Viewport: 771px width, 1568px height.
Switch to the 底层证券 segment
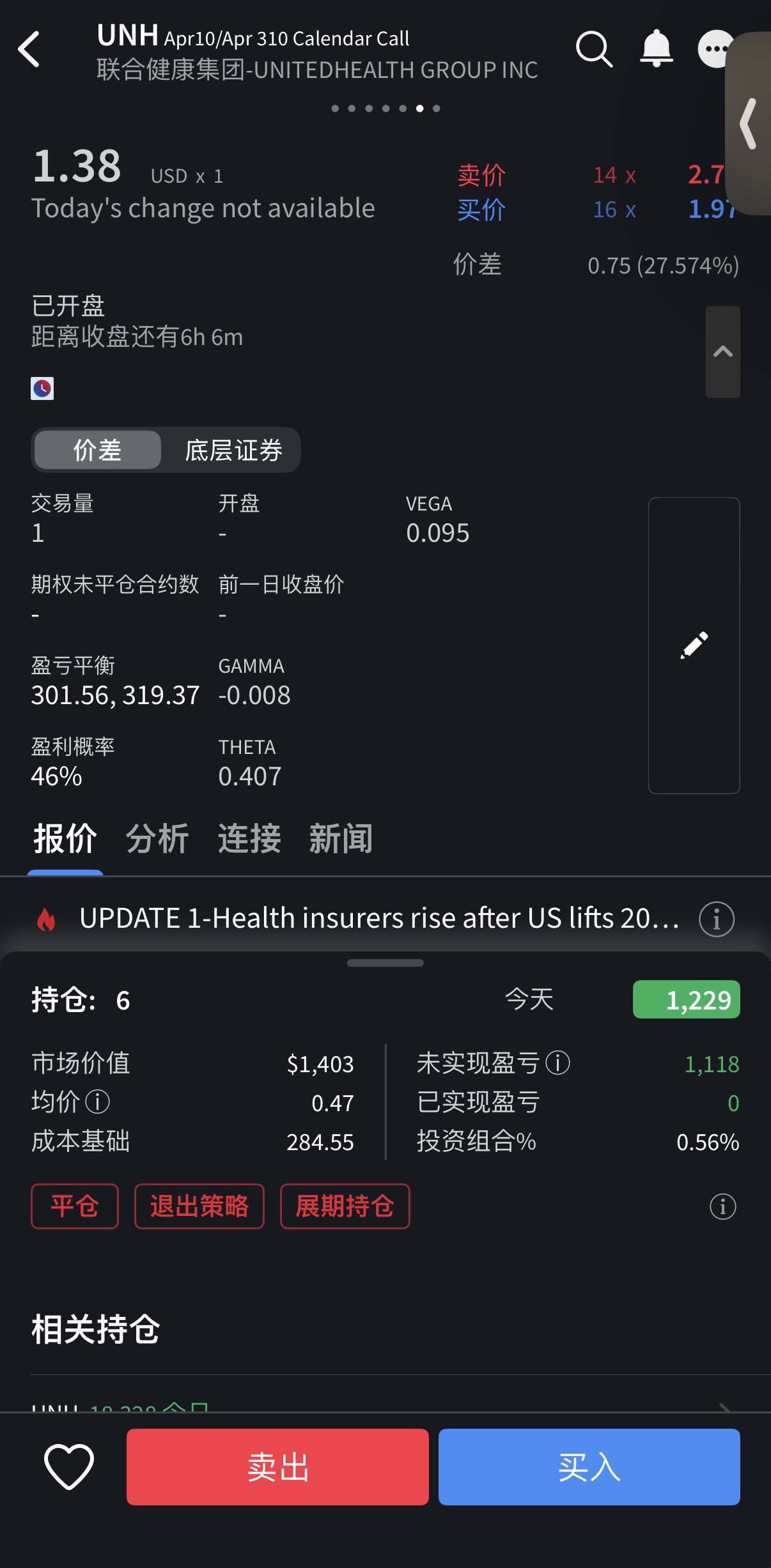coord(233,450)
